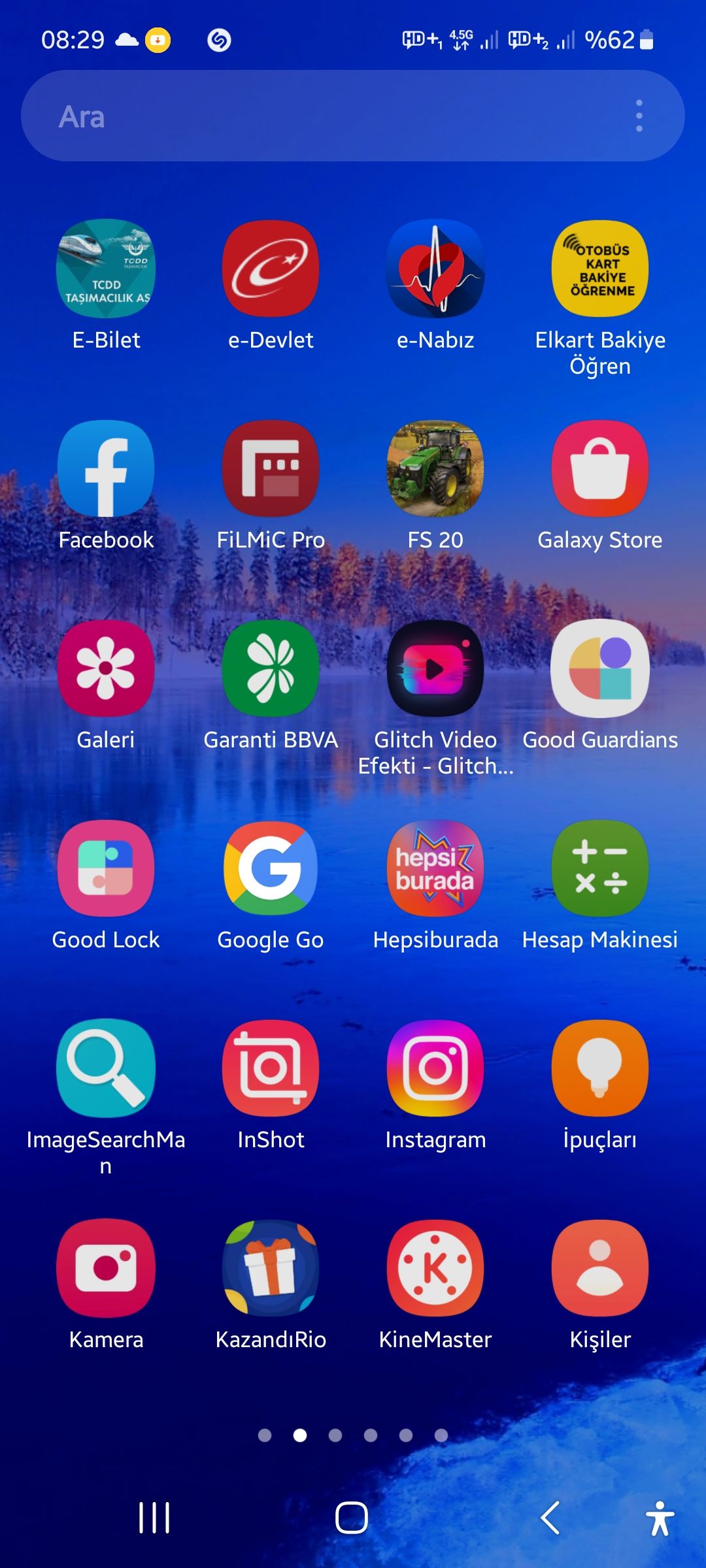Viewport: 706px width, 1568px height.
Task: Open Hesap Makinesi calculator
Action: tap(599, 870)
